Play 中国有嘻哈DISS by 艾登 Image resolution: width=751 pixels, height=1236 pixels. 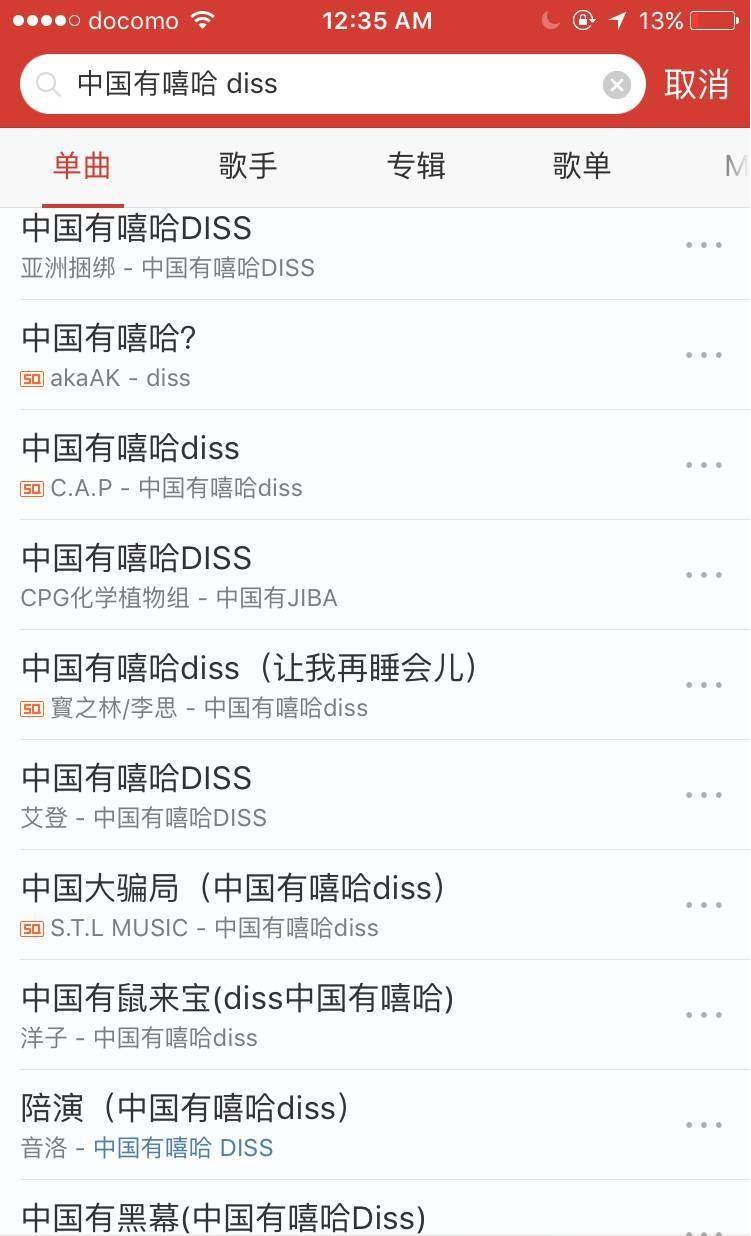click(x=300, y=795)
